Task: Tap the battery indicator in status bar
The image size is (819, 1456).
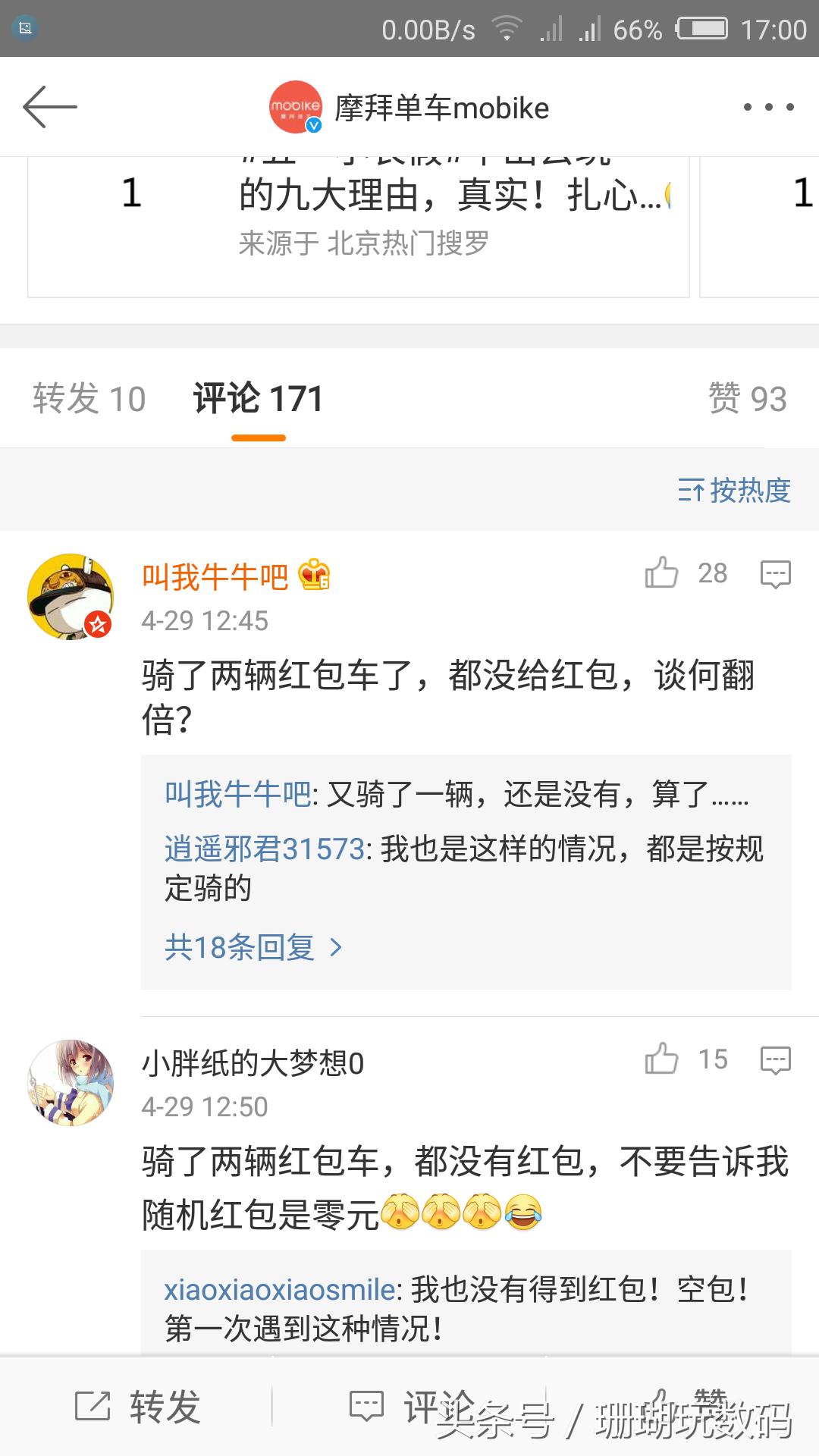Action: coord(700,29)
